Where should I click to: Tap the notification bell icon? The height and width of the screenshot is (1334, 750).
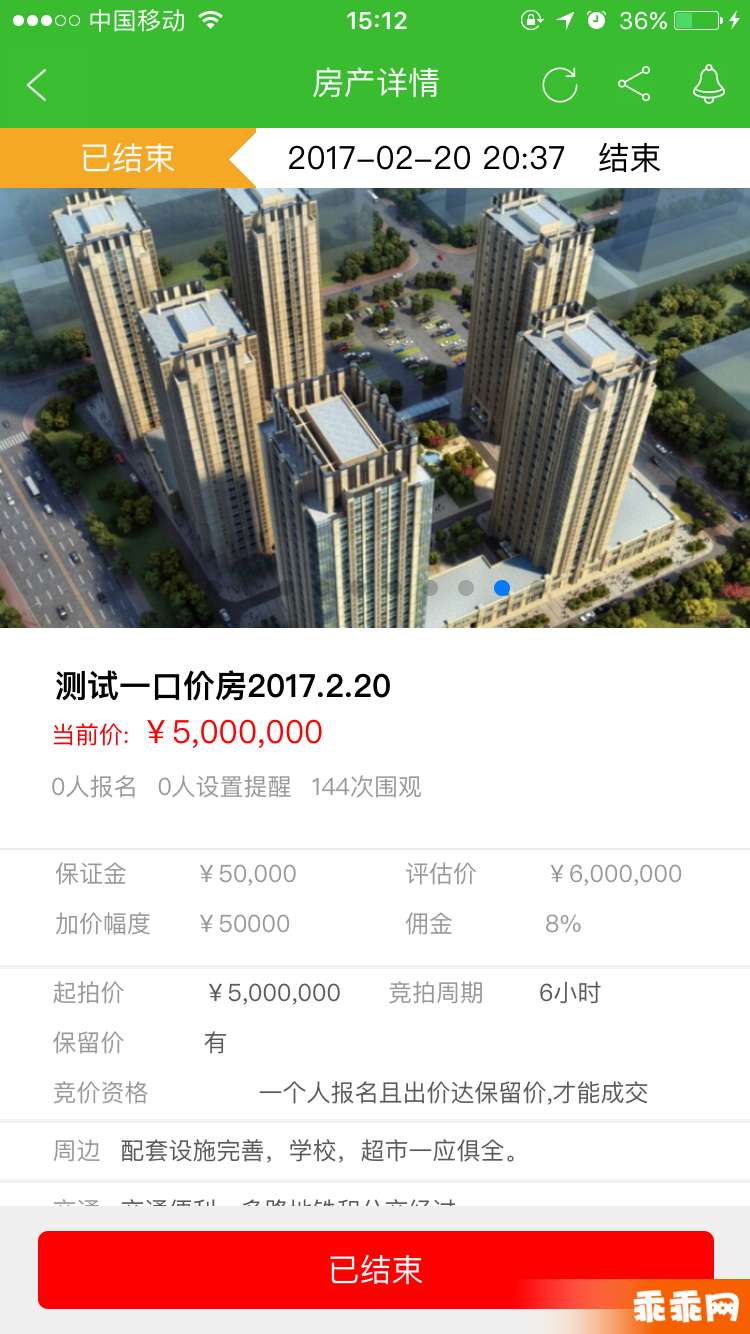pyautogui.click(x=710, y=84)
